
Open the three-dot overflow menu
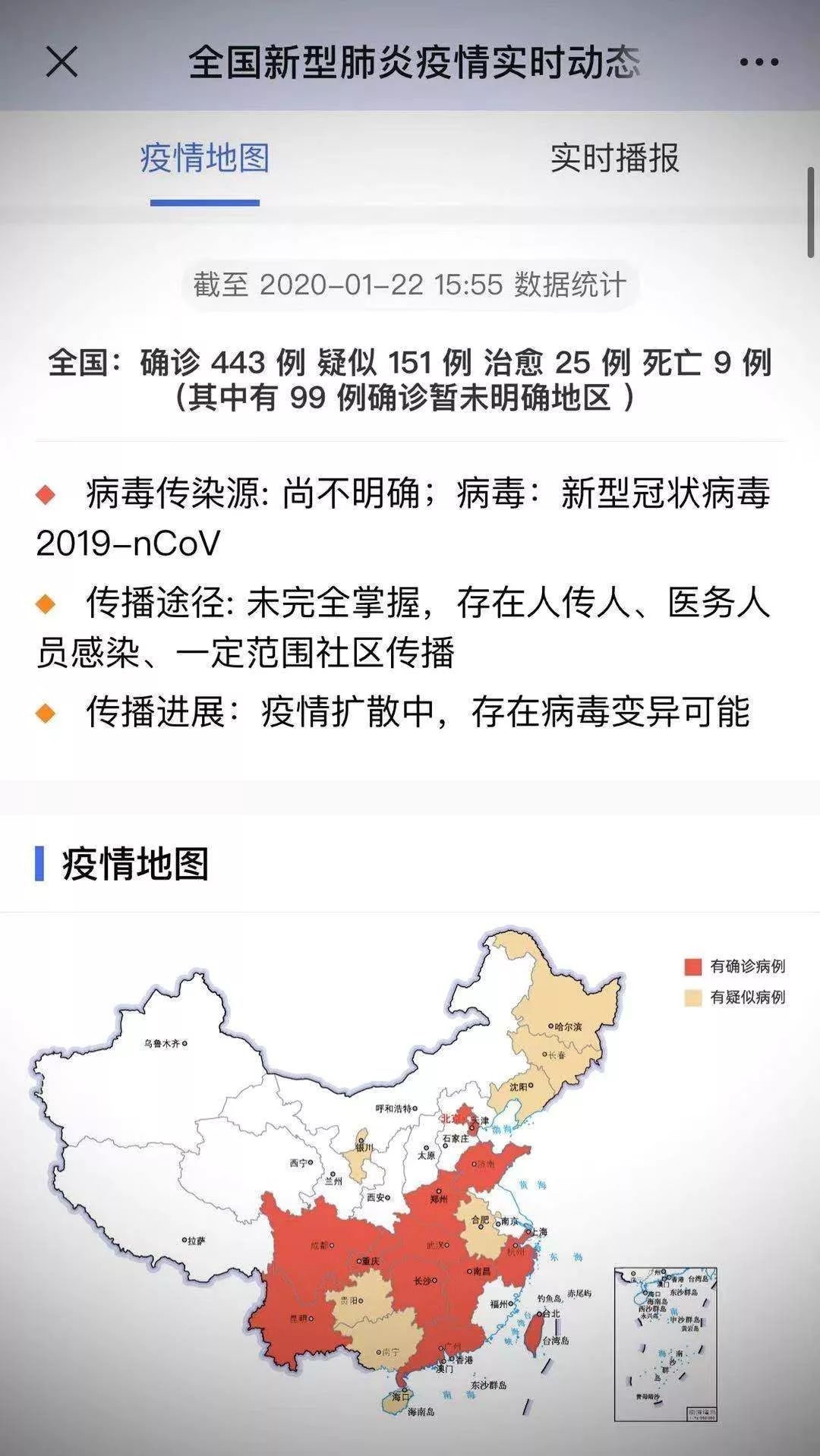click(758, 62)
